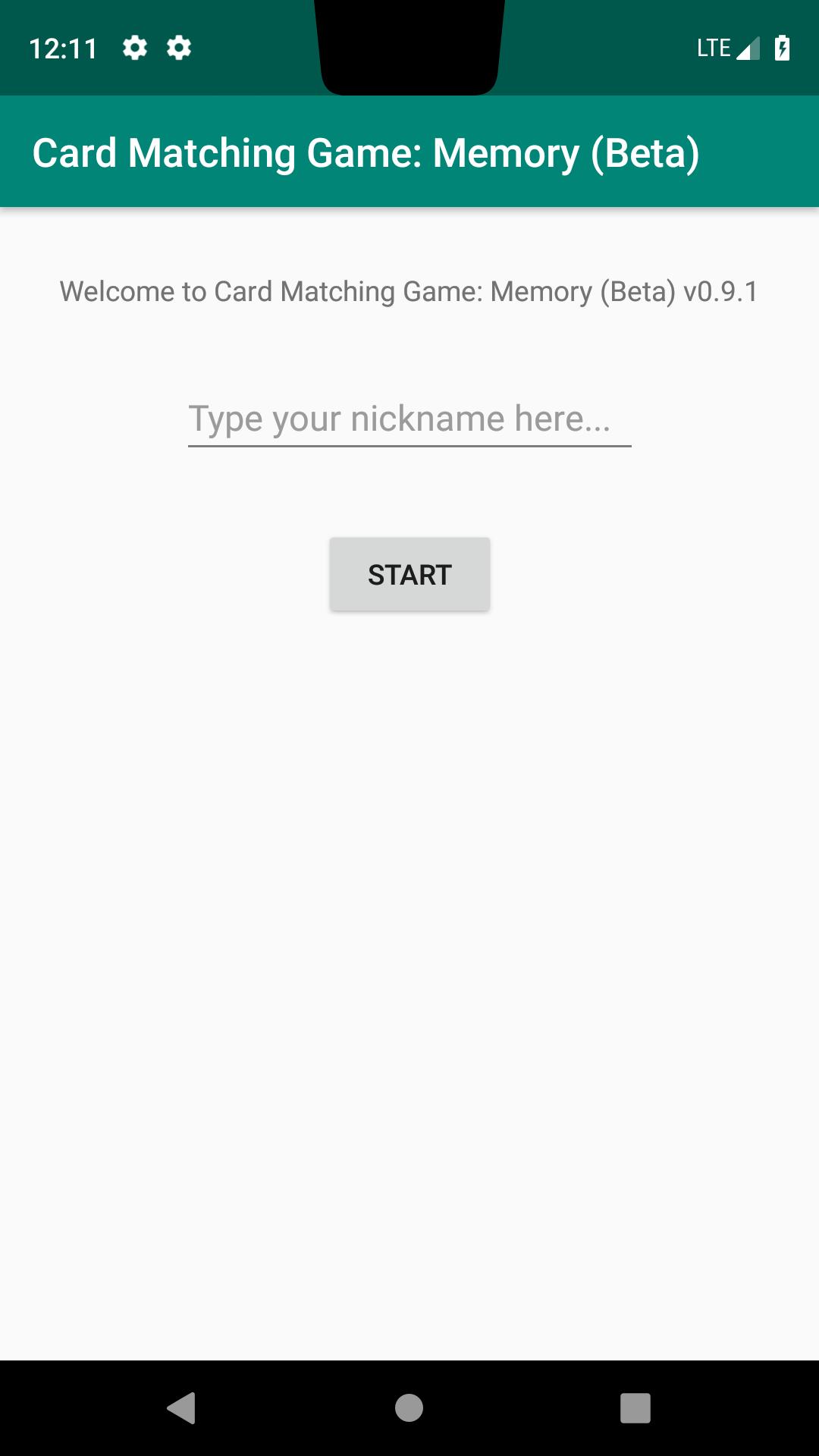This screenshot has width=819, height=1456.
Task: Tap the START button
Action: pyautogui.click(x=409, y=574)
